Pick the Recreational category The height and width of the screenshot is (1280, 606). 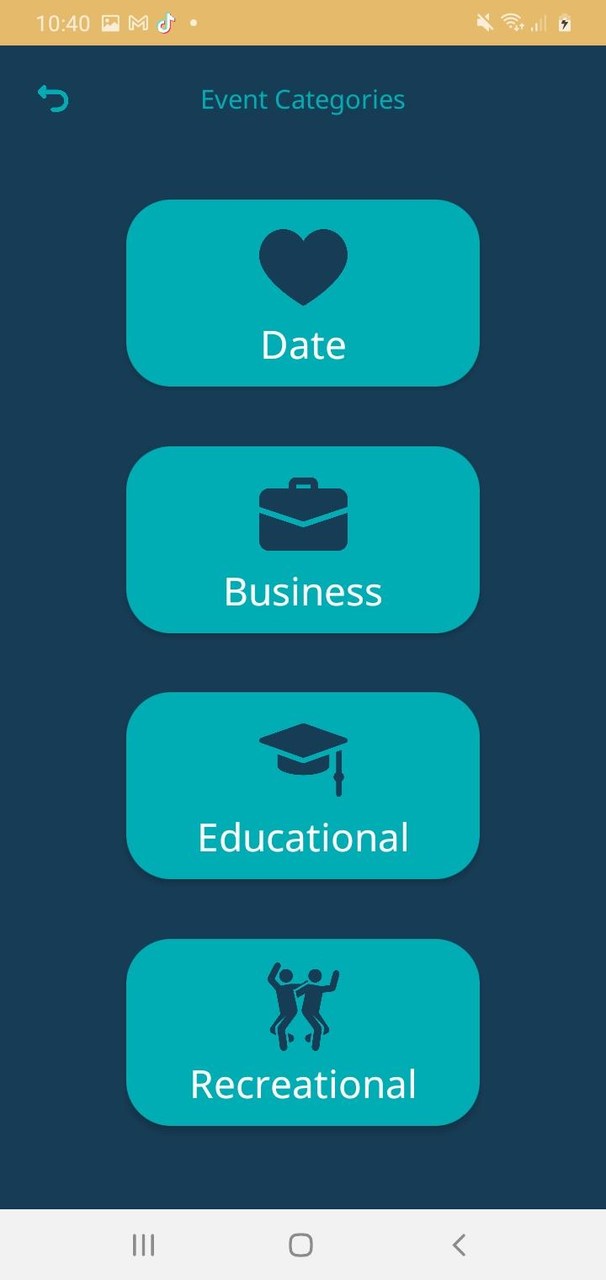tap(303, 1032)
